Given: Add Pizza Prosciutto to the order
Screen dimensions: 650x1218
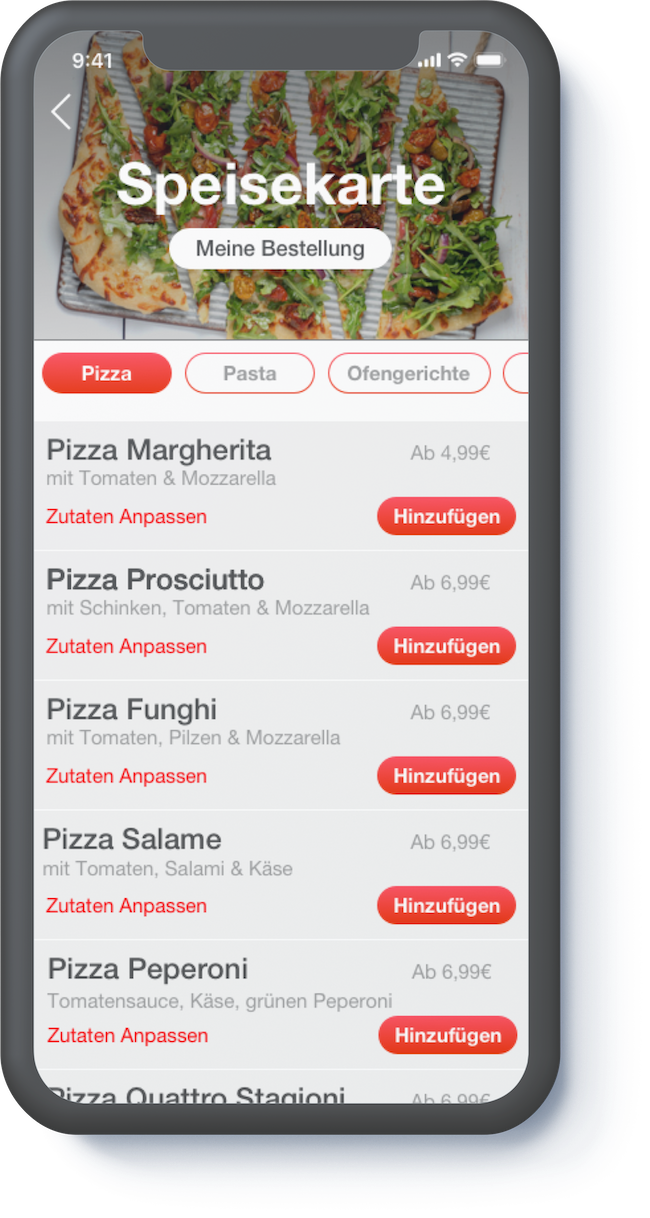Looking at the screenshot, I should [446, 646].
